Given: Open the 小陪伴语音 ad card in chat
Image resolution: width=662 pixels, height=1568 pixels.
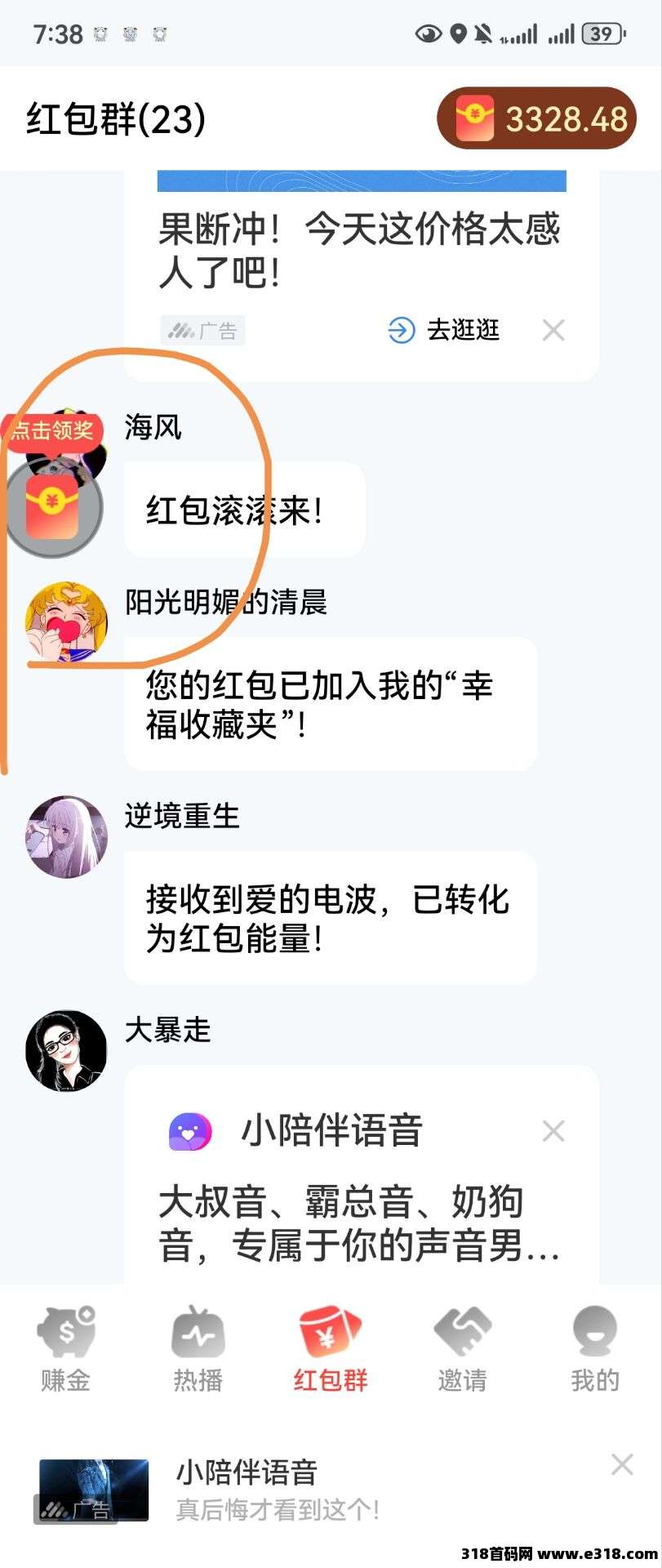Looking at the screenshot, I should pos(343,1200).
